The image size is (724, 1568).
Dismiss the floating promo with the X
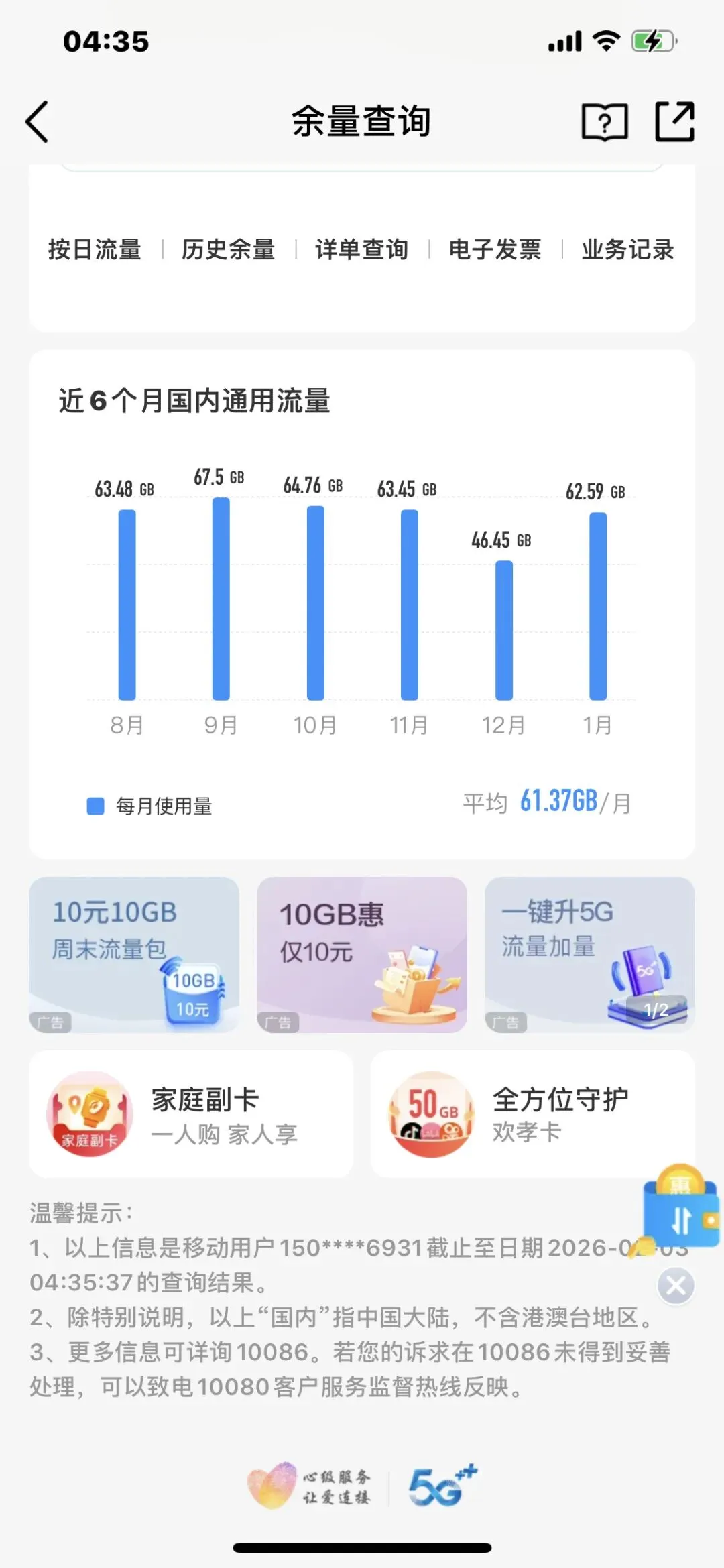[x=676, y=1286]
